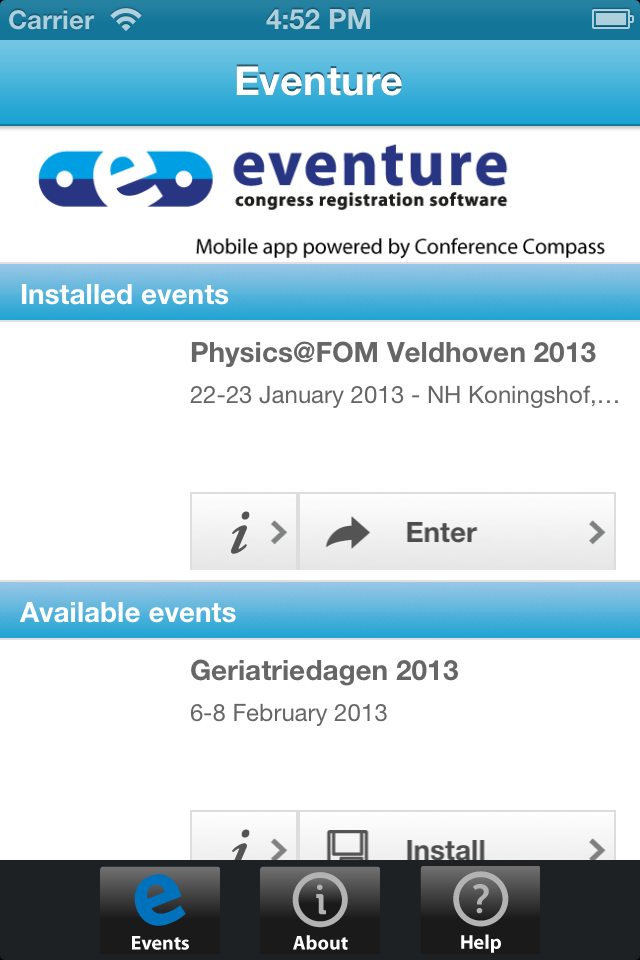The height and width of the screenshot is (960, 640).
Task: Open the About tab
Action: 320,910
